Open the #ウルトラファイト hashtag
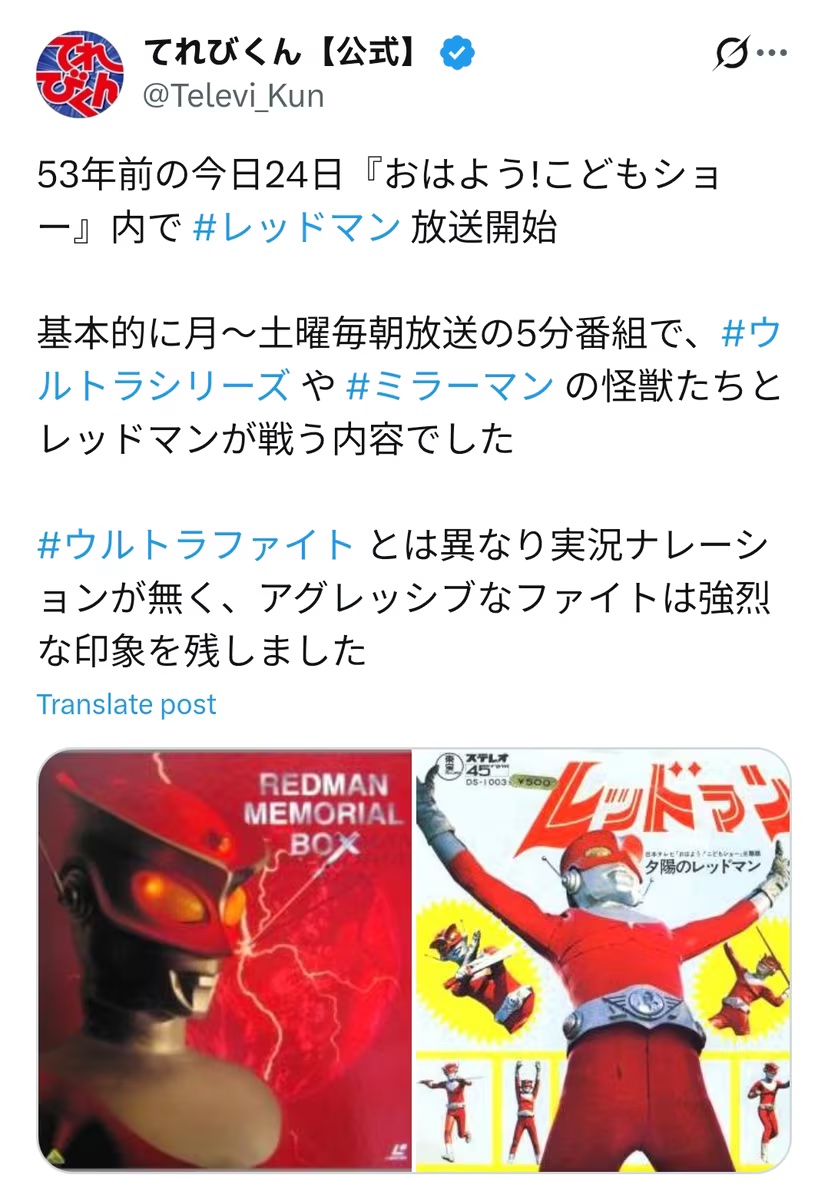This screenshot has width=828, height=1188. [196, 545]
